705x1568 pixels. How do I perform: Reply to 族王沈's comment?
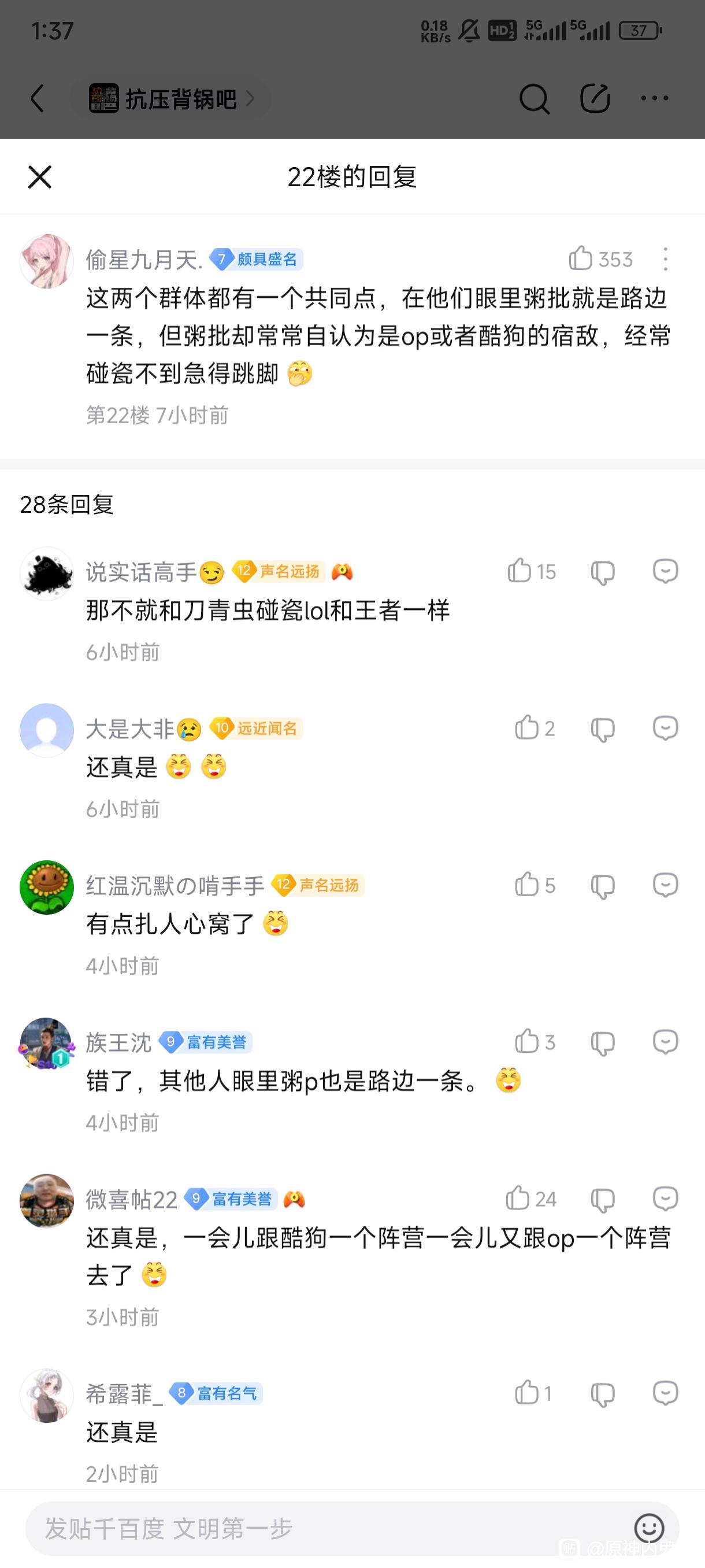[665, 1042]
